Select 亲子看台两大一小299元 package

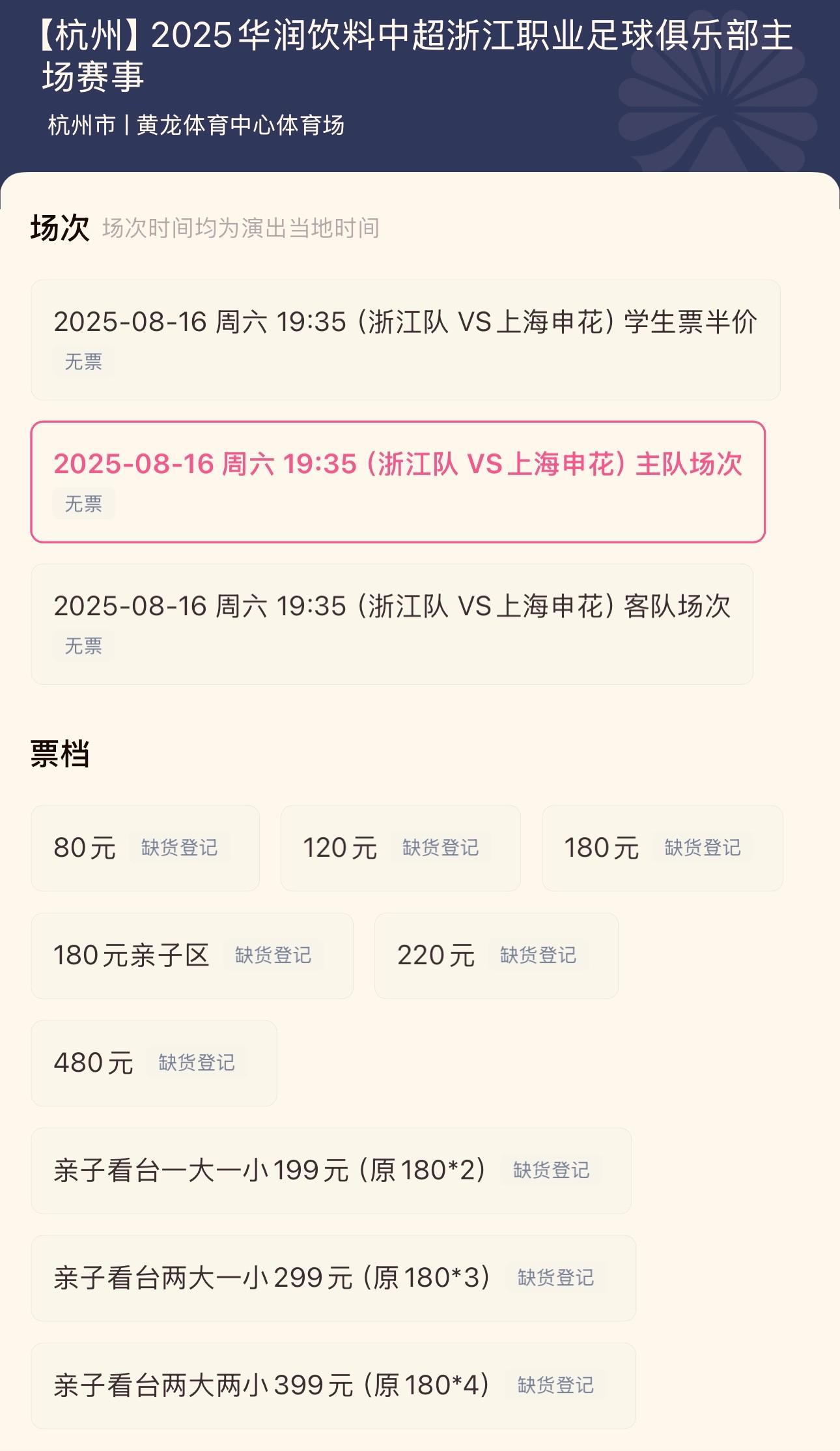[333, 1278]
